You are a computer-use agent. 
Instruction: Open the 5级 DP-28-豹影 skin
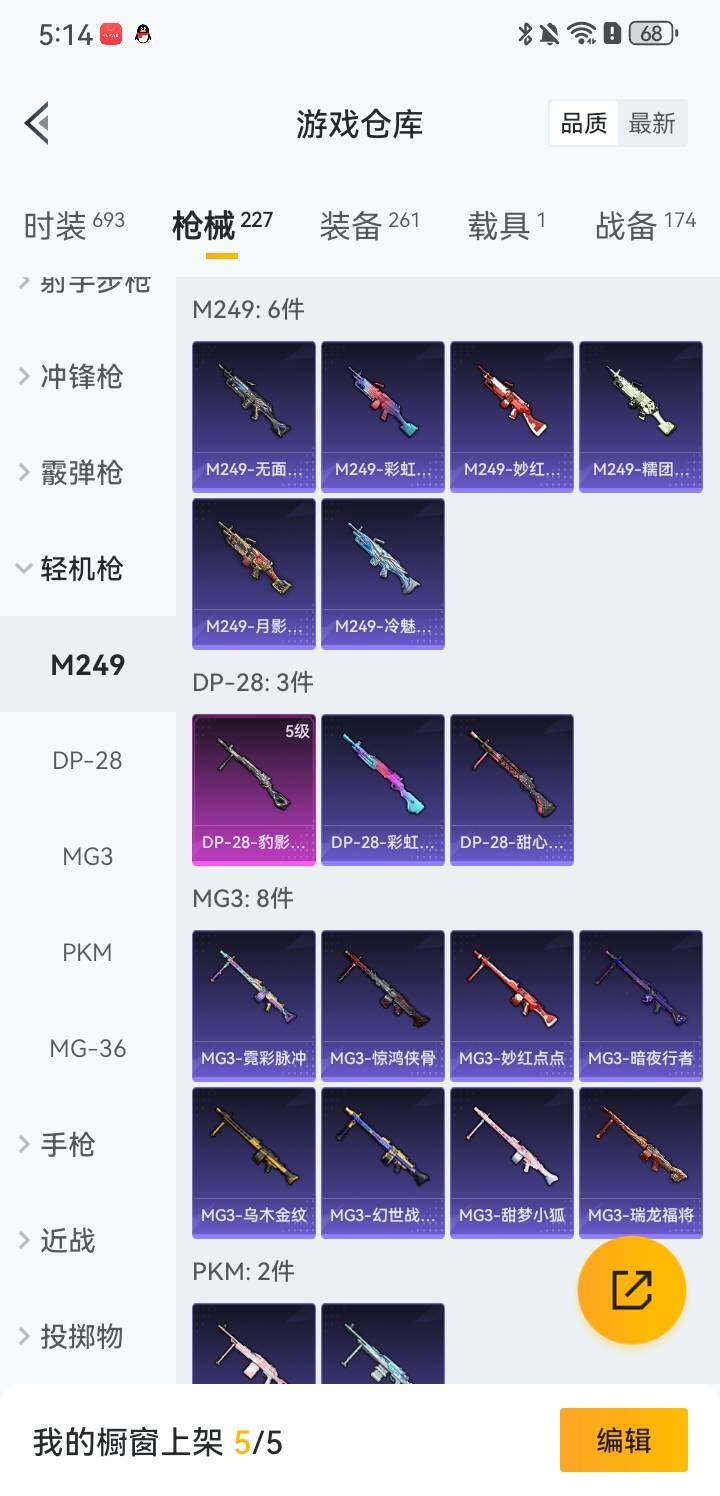[254, 789]
